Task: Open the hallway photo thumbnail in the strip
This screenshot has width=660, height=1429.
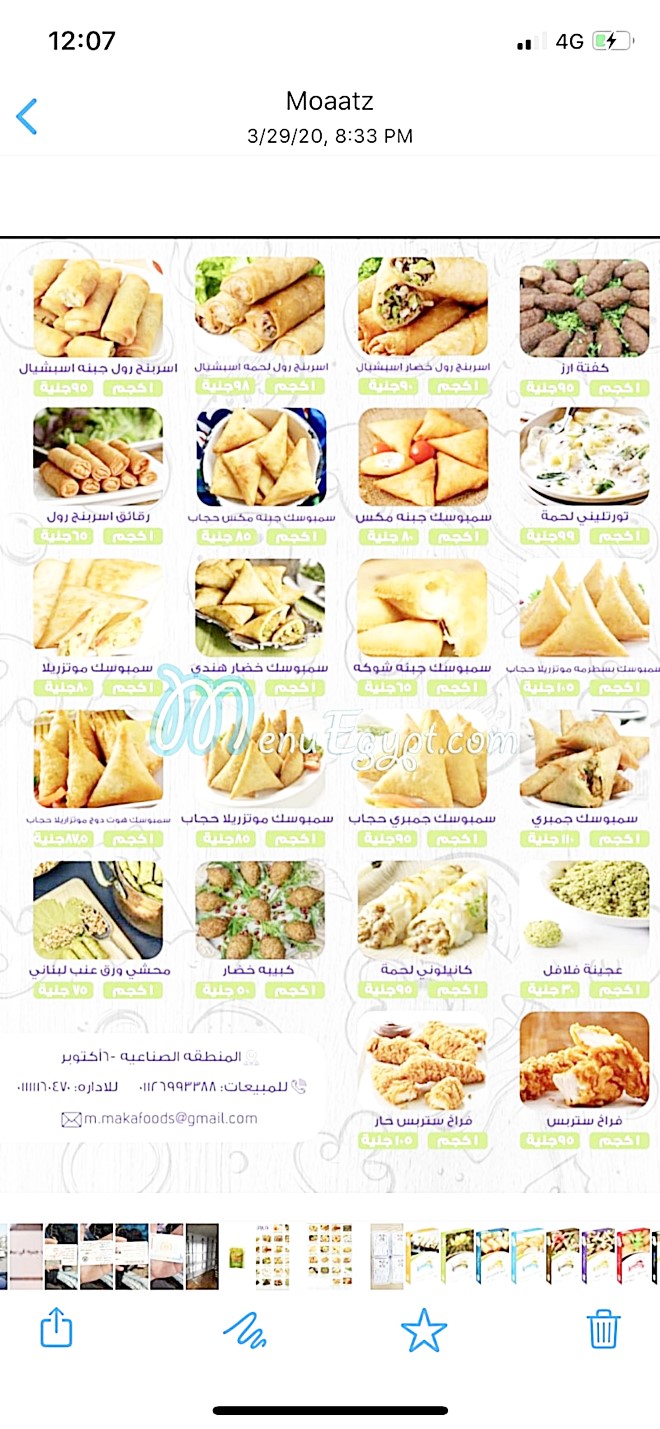Action: pyautogui.click(x=201, y=1255)
